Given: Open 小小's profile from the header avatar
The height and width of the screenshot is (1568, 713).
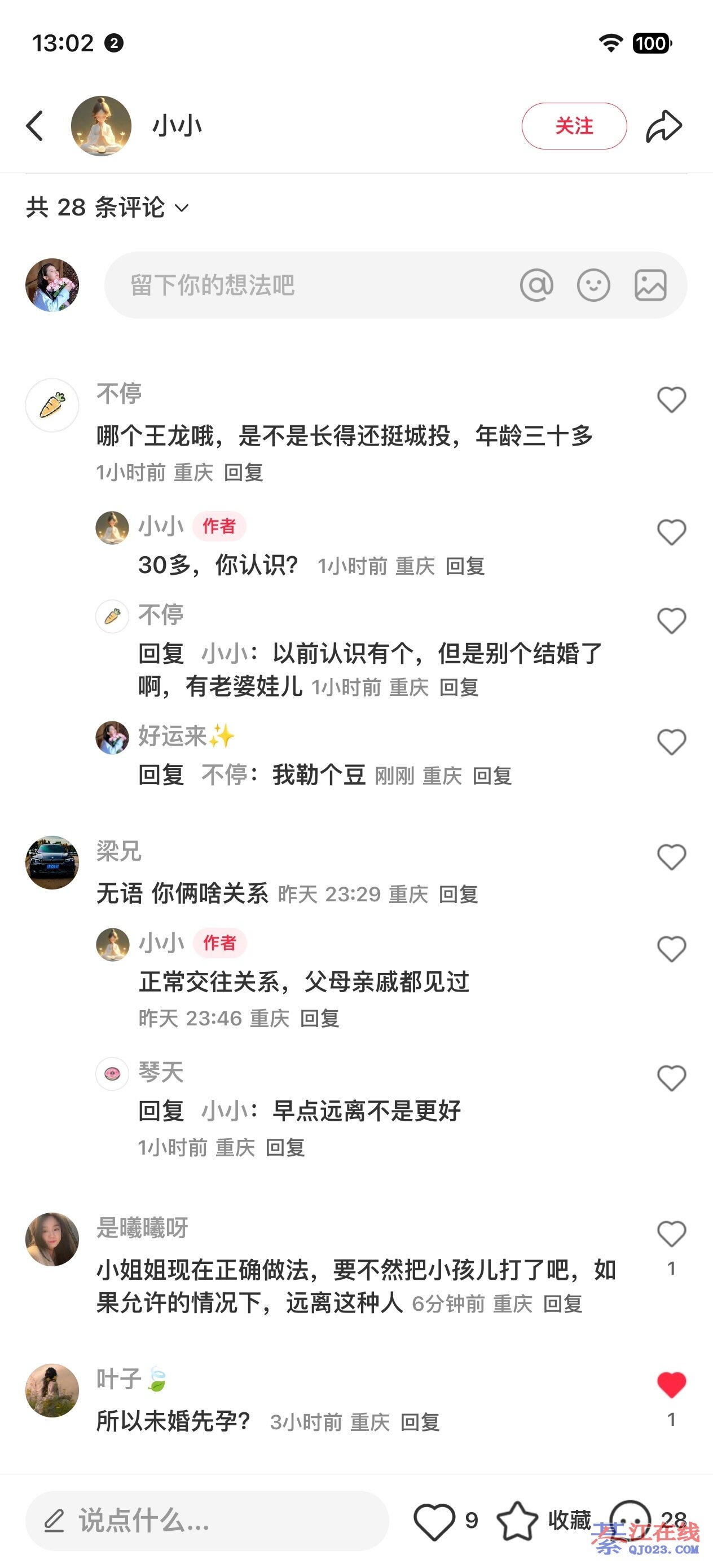Looking at the screenshot, I should 101,126.
